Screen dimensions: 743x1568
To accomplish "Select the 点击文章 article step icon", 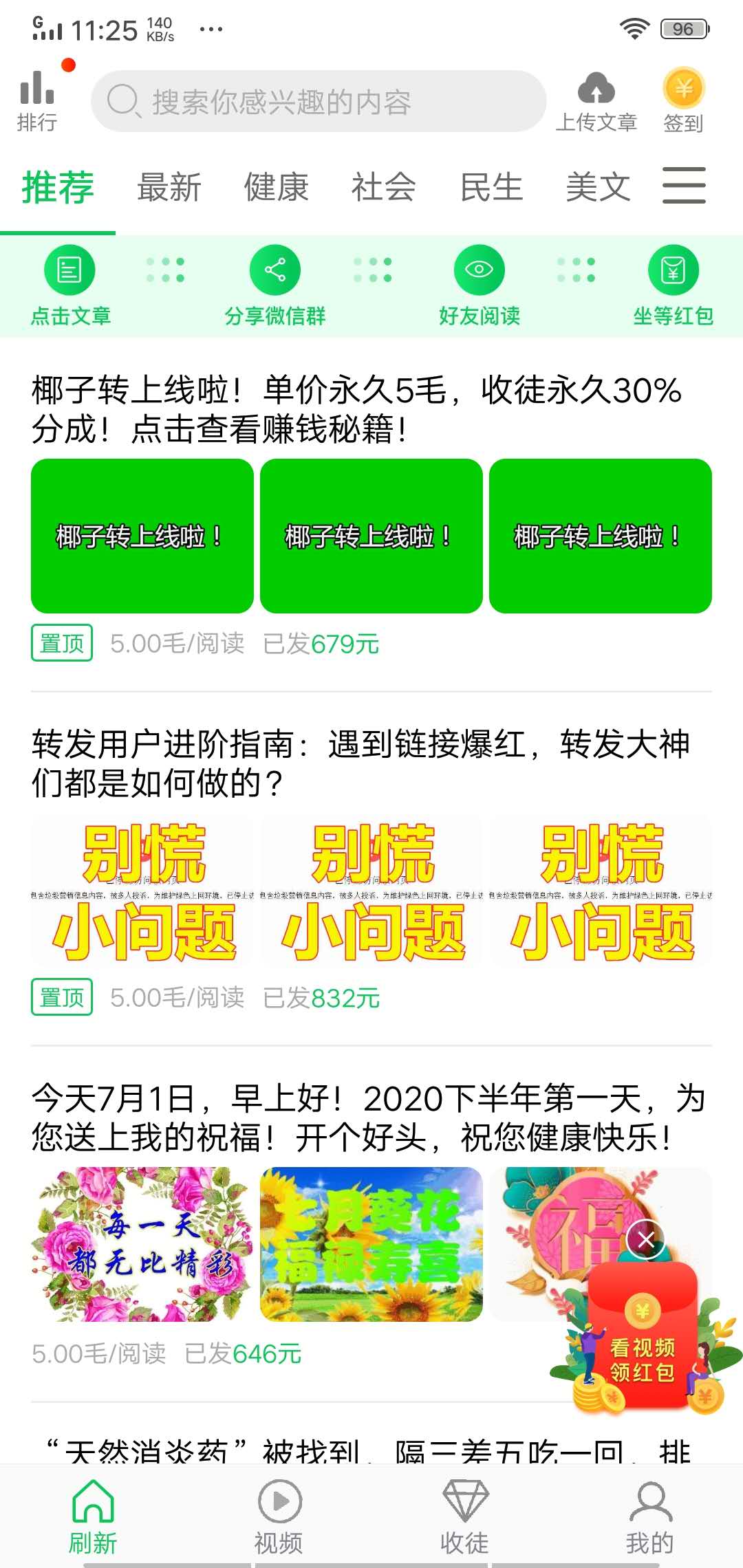I will 69,270.
